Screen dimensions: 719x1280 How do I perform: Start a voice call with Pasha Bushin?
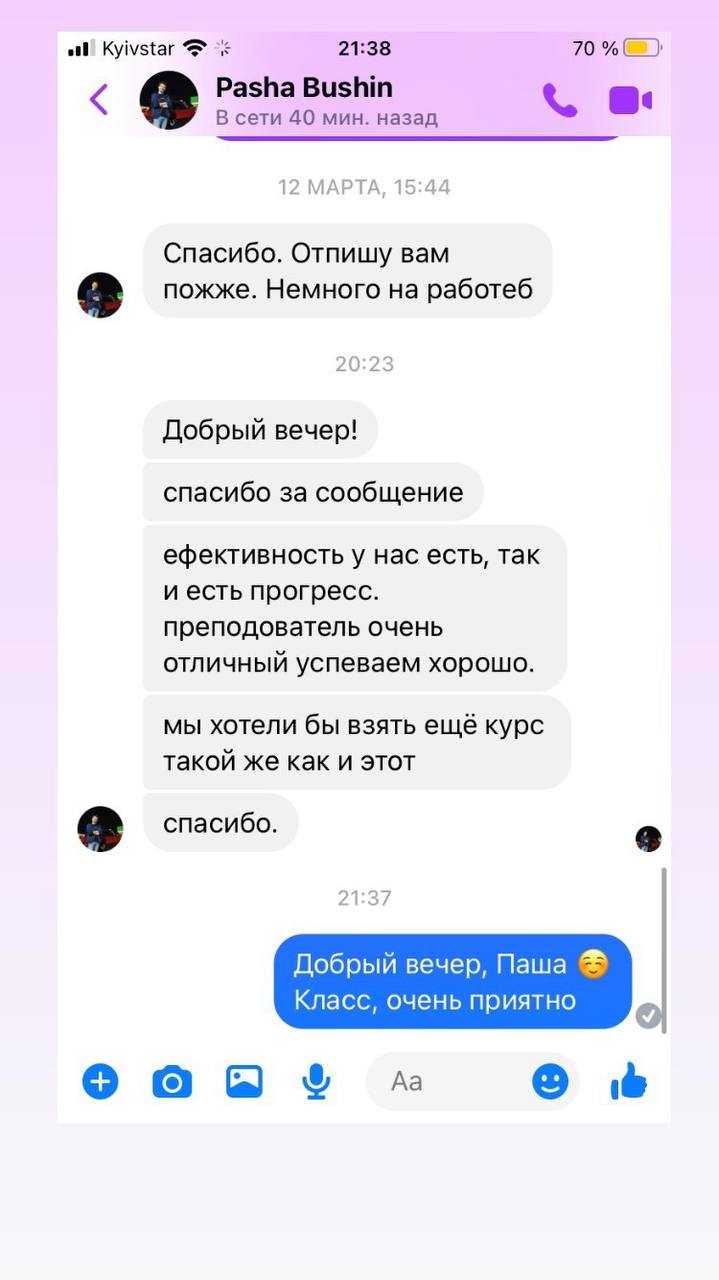(559, 100)
